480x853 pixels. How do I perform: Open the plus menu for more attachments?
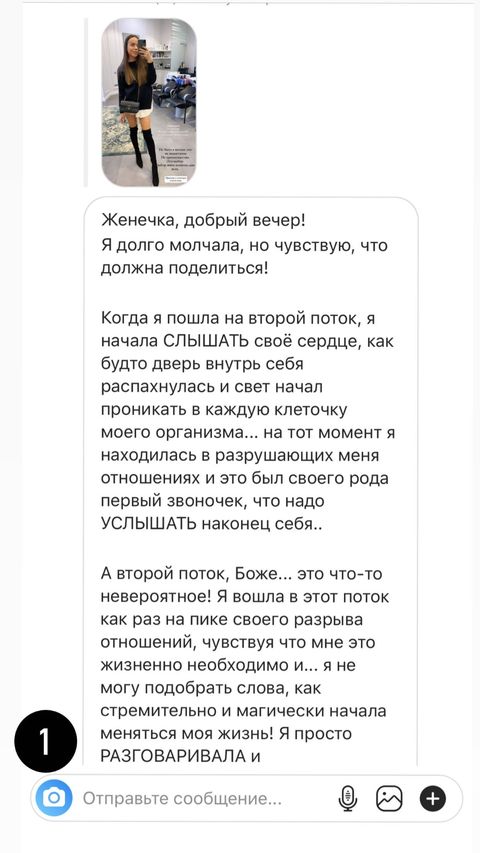(x=433, y=799)
